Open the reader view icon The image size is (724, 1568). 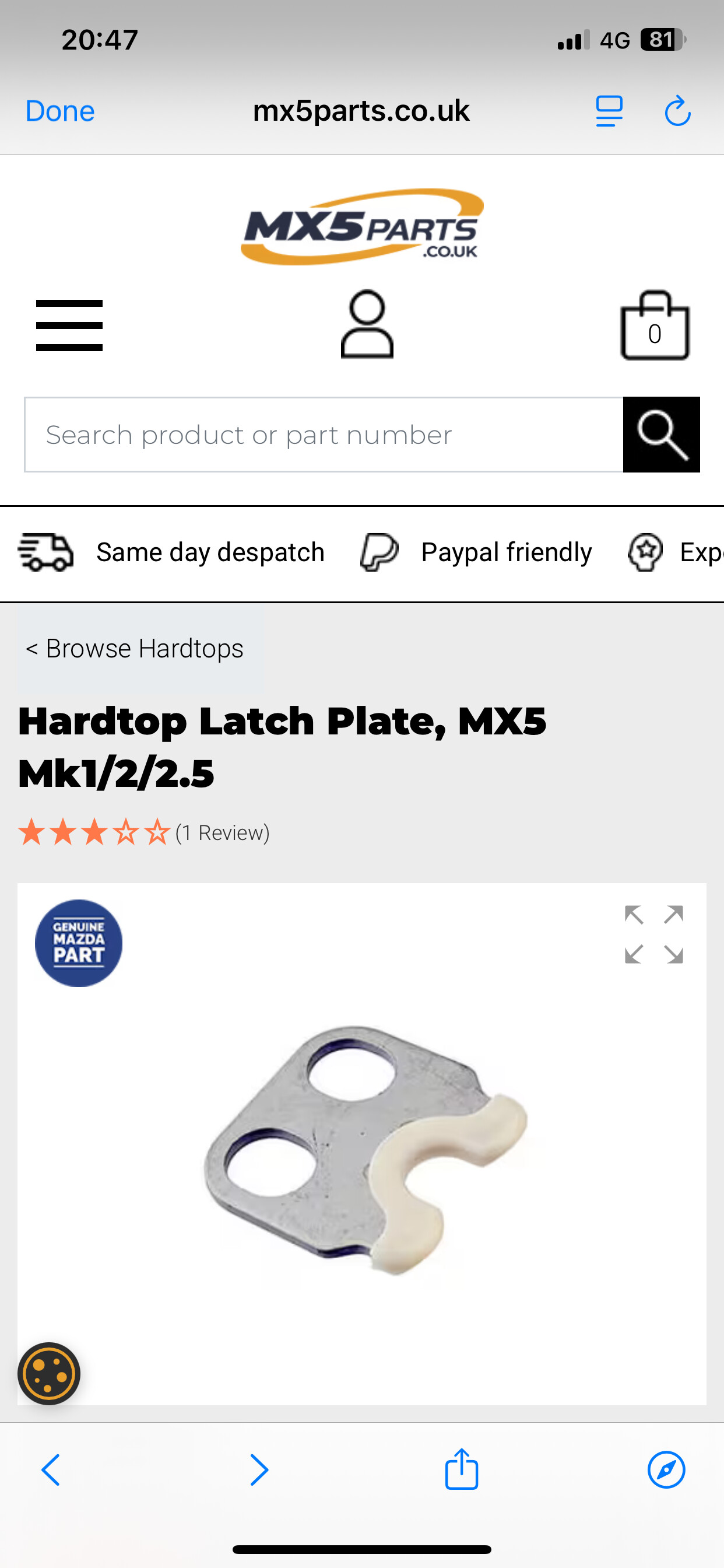609,111
